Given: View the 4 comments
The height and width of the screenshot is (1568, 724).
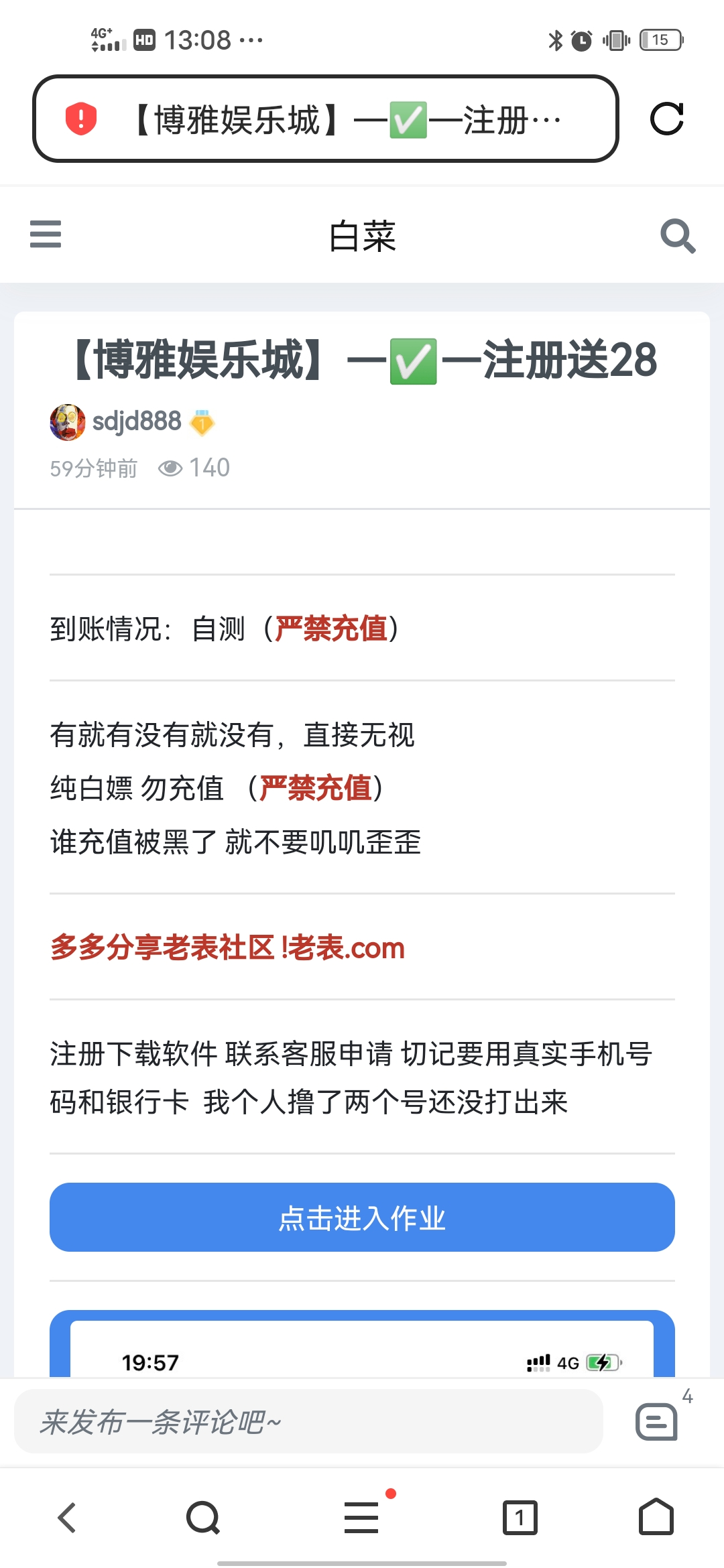Looking at the screenshot, I should 658,1421.
